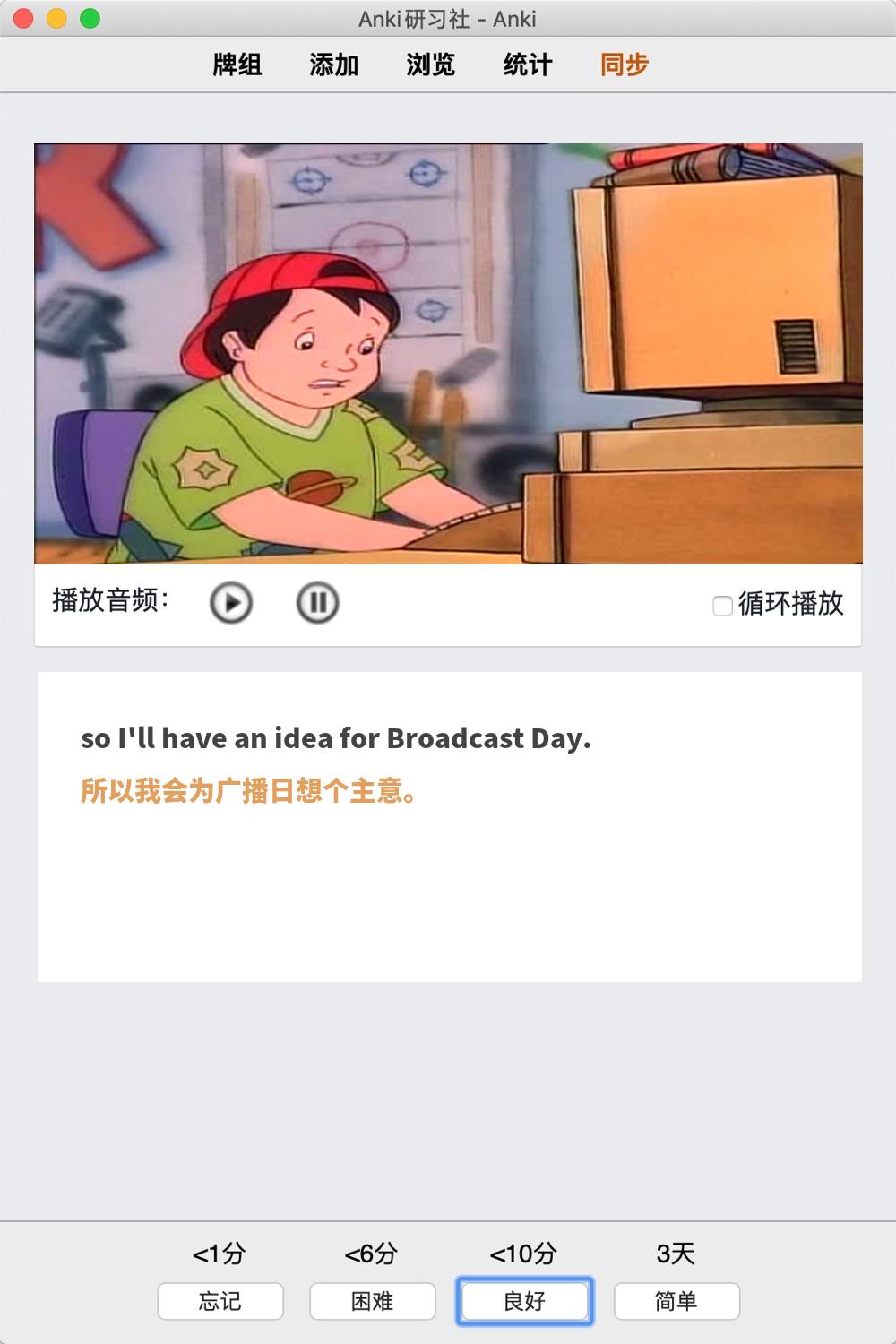Image resolution: width=896 pixels, height=1344 pixels.
Task: Open the 统计 statistics
Action: click(x=528, y=65)
